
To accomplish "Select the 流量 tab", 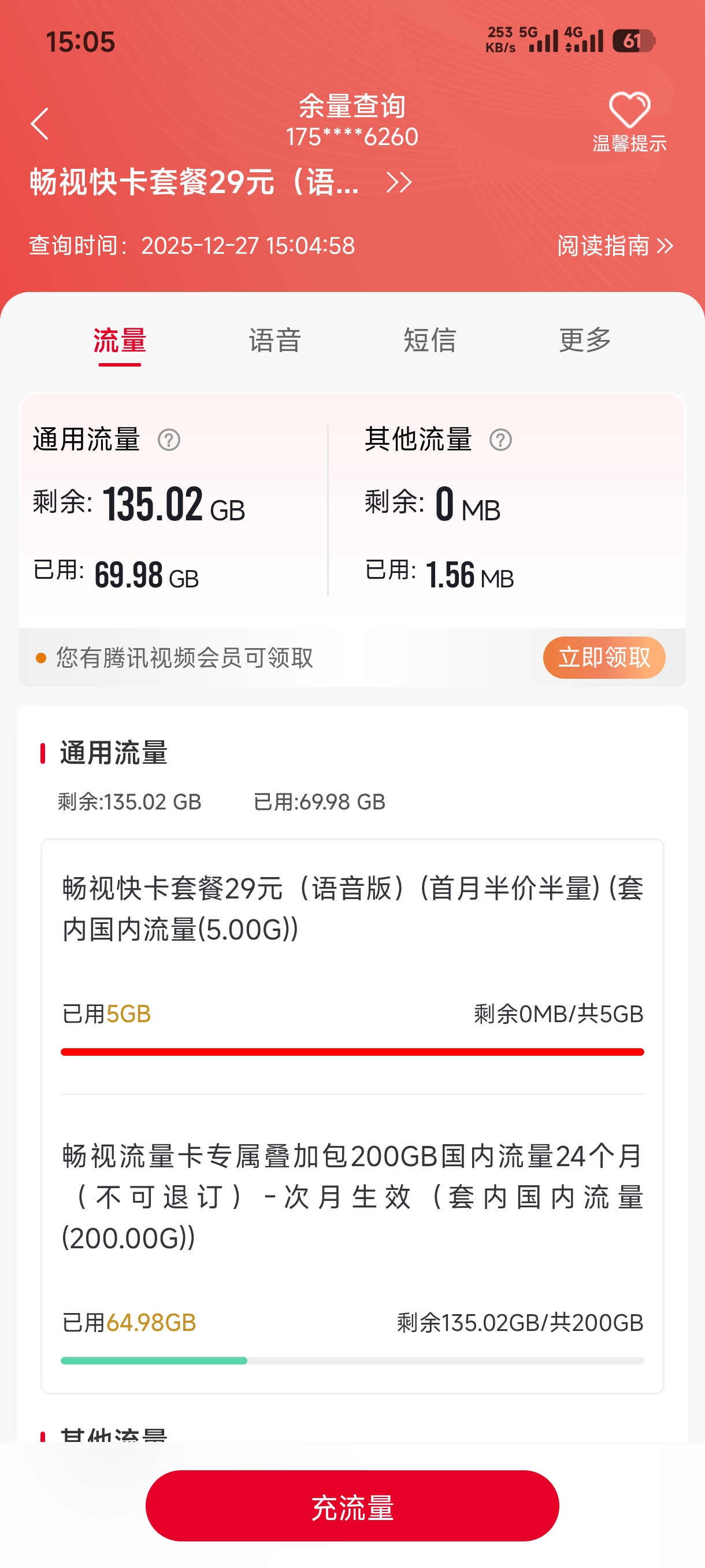I will [x=119, y=341].
